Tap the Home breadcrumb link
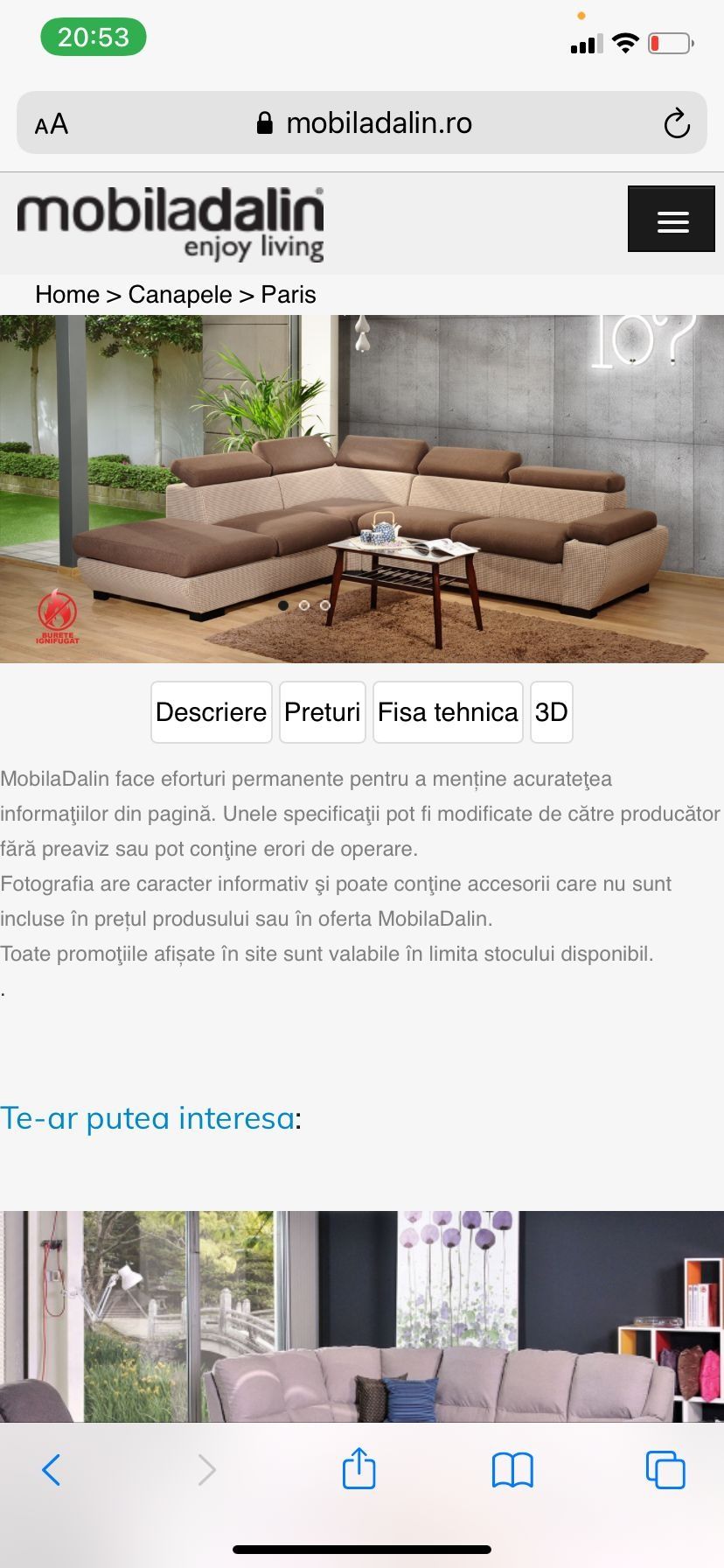Viewport: 724px width, 1568px height. 67,295
